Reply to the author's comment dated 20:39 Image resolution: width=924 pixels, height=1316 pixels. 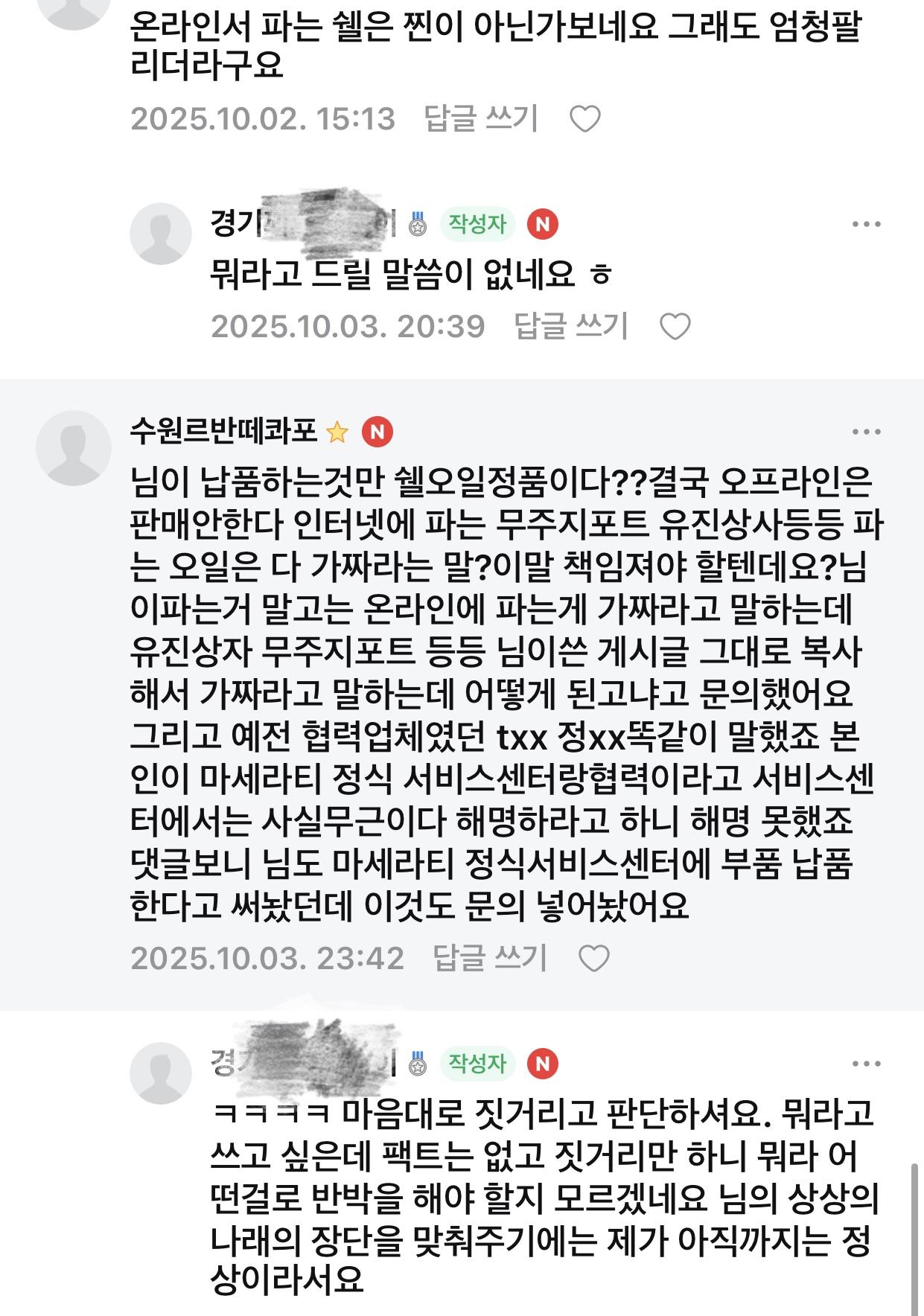(x=571, y=326)
